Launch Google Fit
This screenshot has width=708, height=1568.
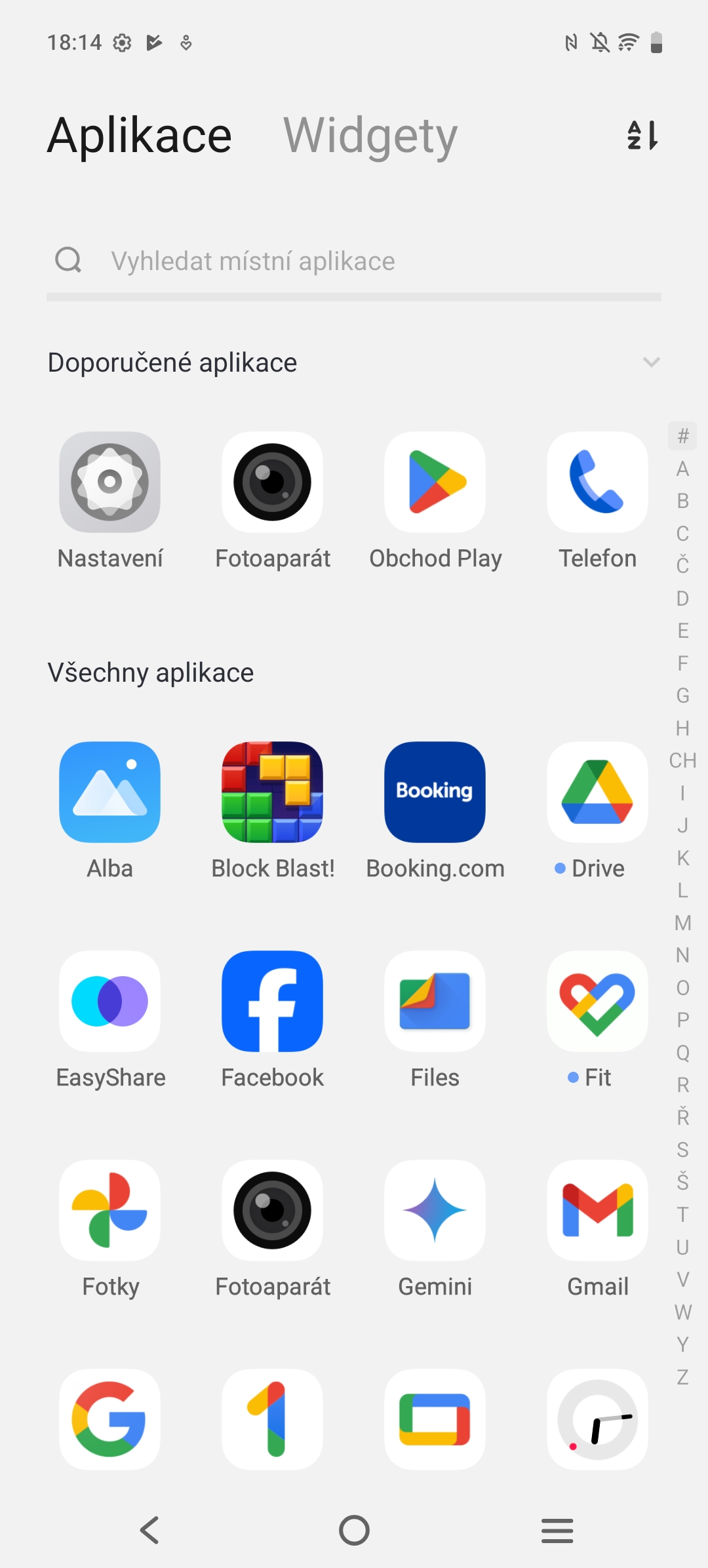[598, 1001]
